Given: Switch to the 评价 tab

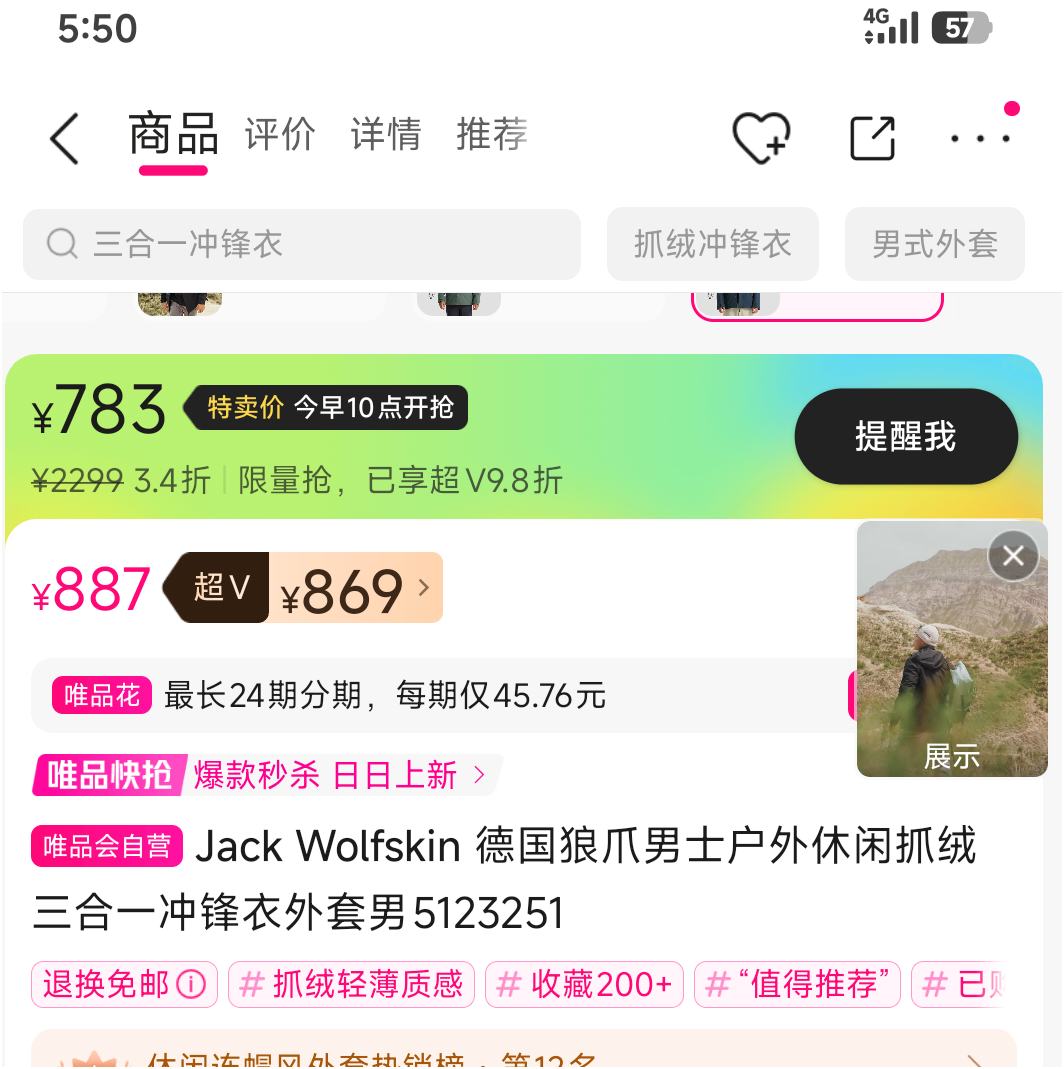Looking at the screenshot, I should coord(280,135).
